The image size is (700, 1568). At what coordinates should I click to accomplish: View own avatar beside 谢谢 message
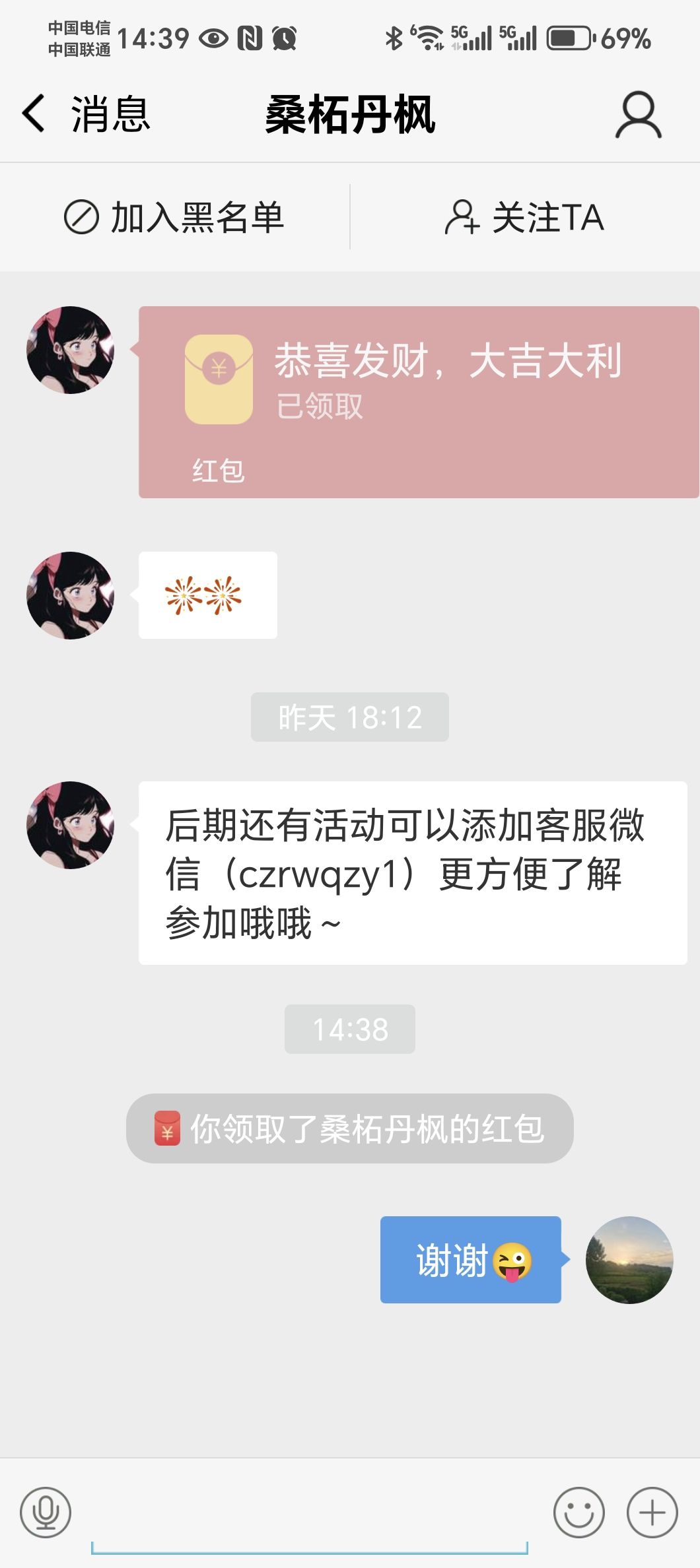pyautogui.click(x=629, y=1260)
